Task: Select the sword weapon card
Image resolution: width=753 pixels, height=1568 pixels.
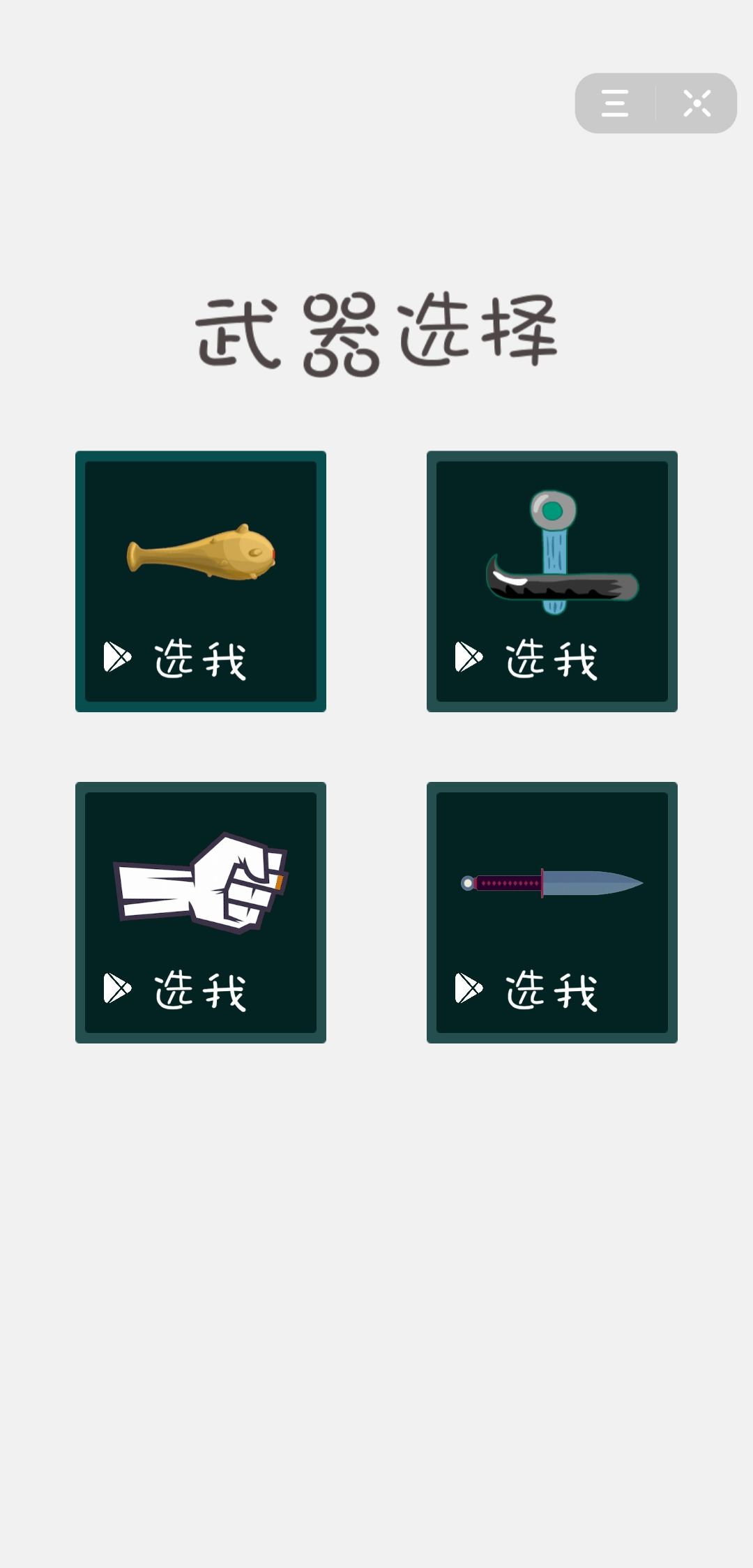Action: point(552,581)
